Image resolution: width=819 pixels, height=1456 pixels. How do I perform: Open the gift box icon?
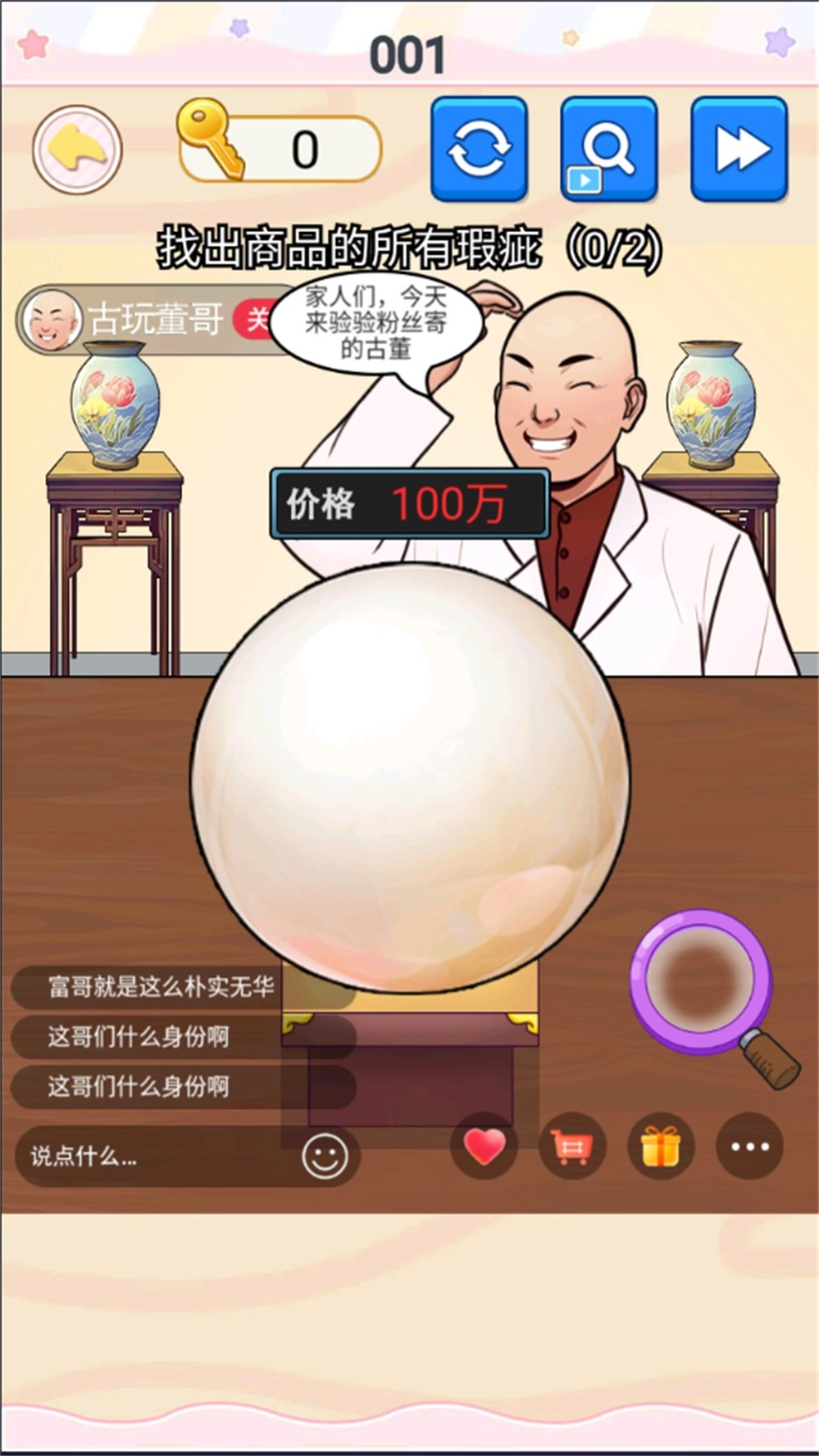(661, 1147)
